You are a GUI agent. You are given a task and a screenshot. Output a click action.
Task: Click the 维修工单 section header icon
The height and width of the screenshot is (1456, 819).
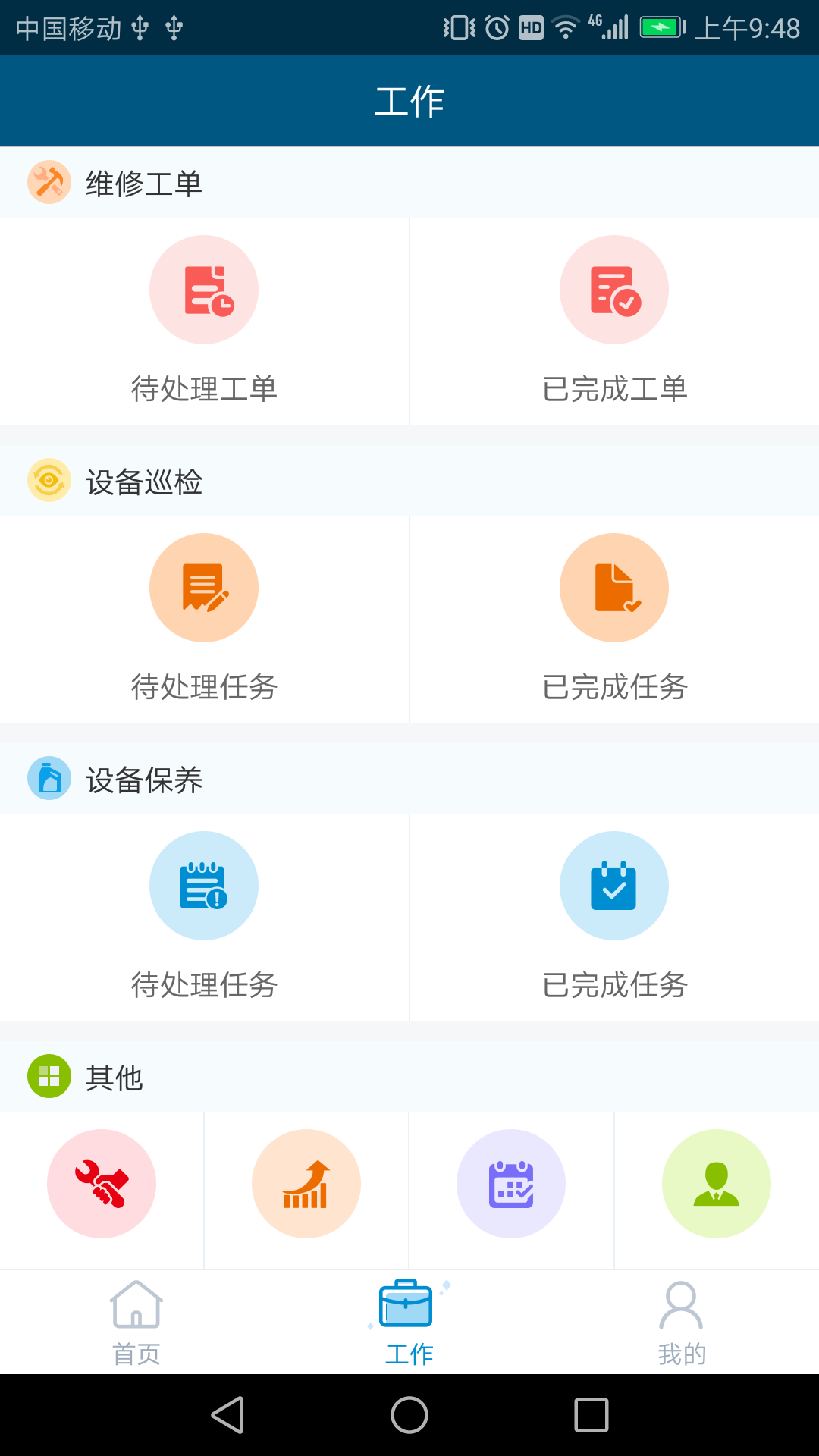pyautogui.click(x=49, y=182)
